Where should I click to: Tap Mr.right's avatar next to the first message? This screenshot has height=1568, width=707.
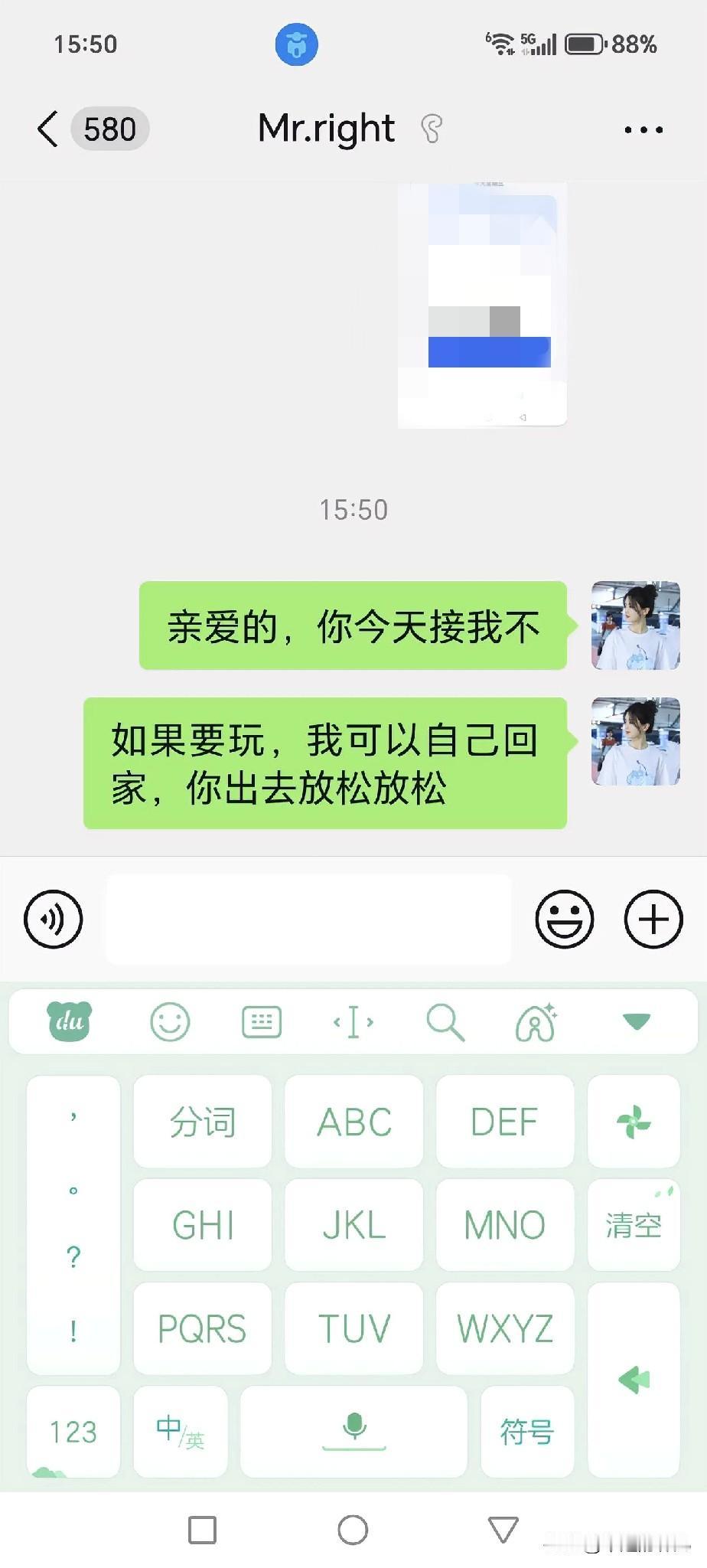(x=635, y=626)
